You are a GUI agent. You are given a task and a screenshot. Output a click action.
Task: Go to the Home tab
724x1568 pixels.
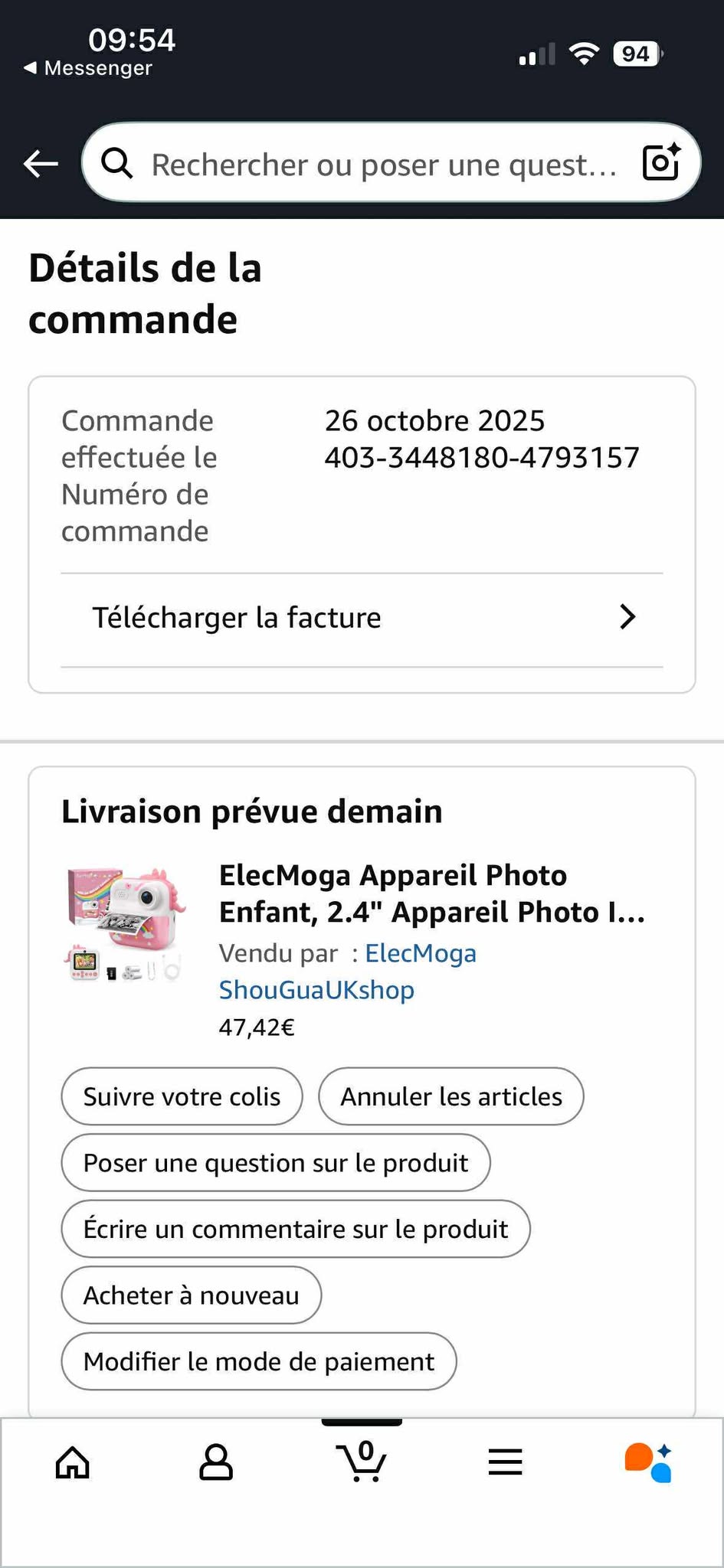[73, 1462]
